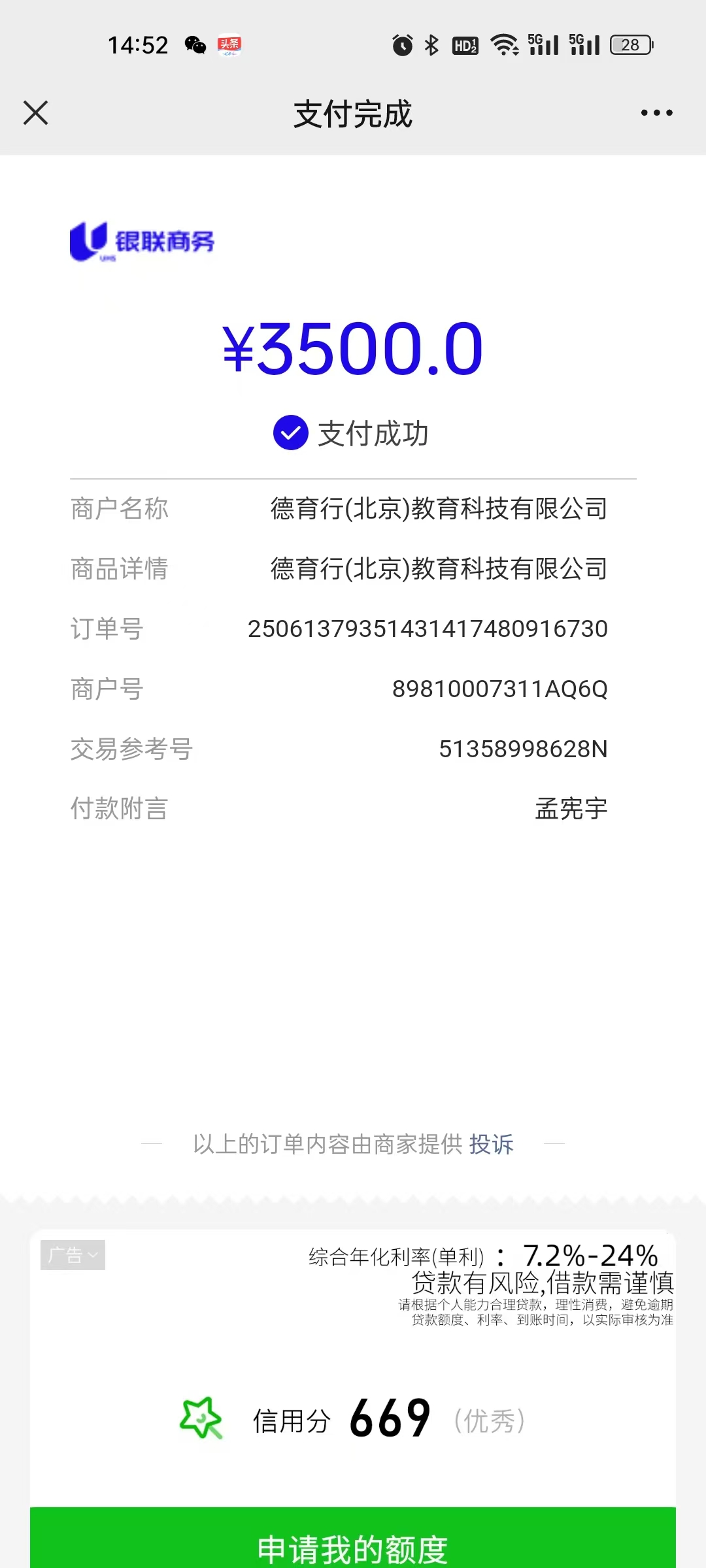Viewport: 706px width, 1568px height.
Task: Tap the 投诉 complaint link
Action: point(491,1144)
